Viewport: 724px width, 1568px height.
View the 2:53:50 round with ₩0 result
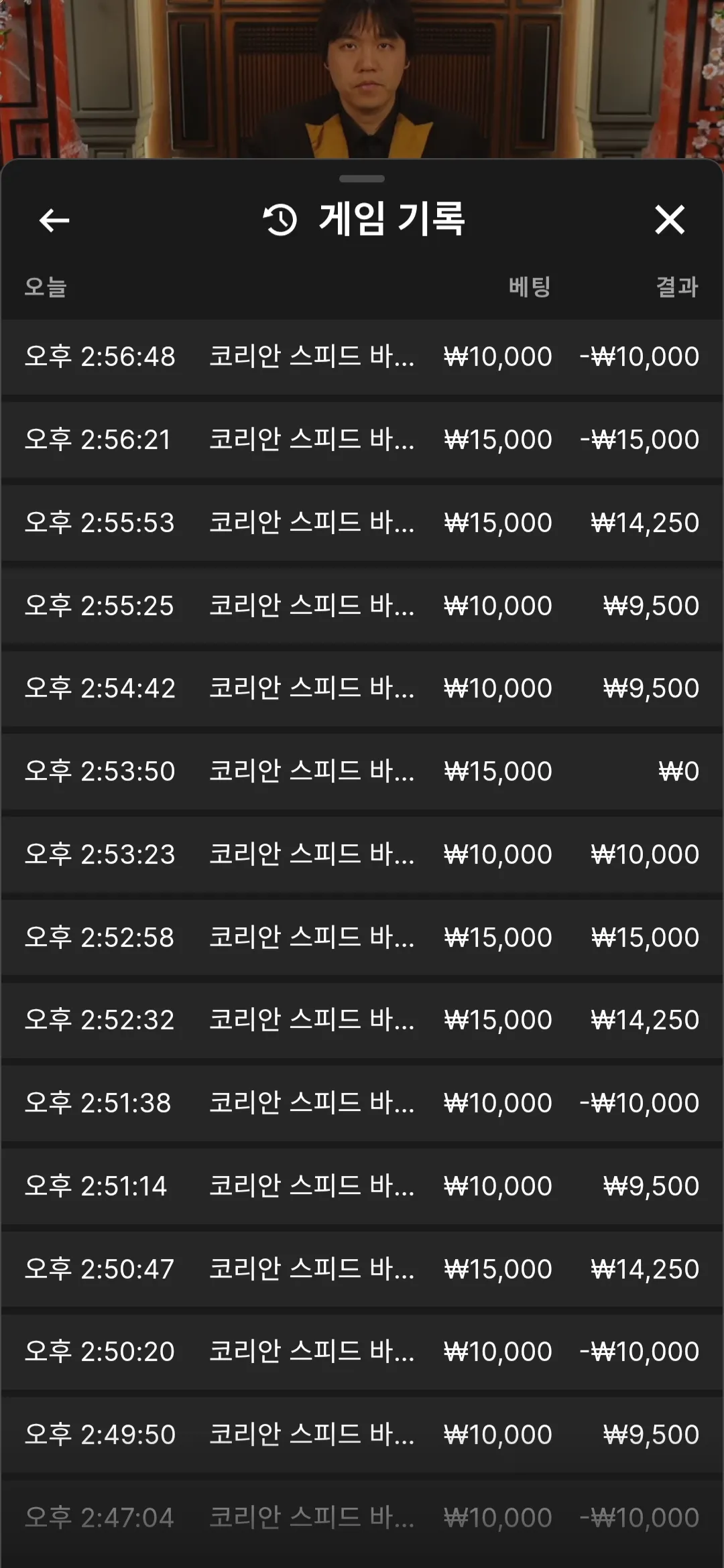[x=362, y=771]
